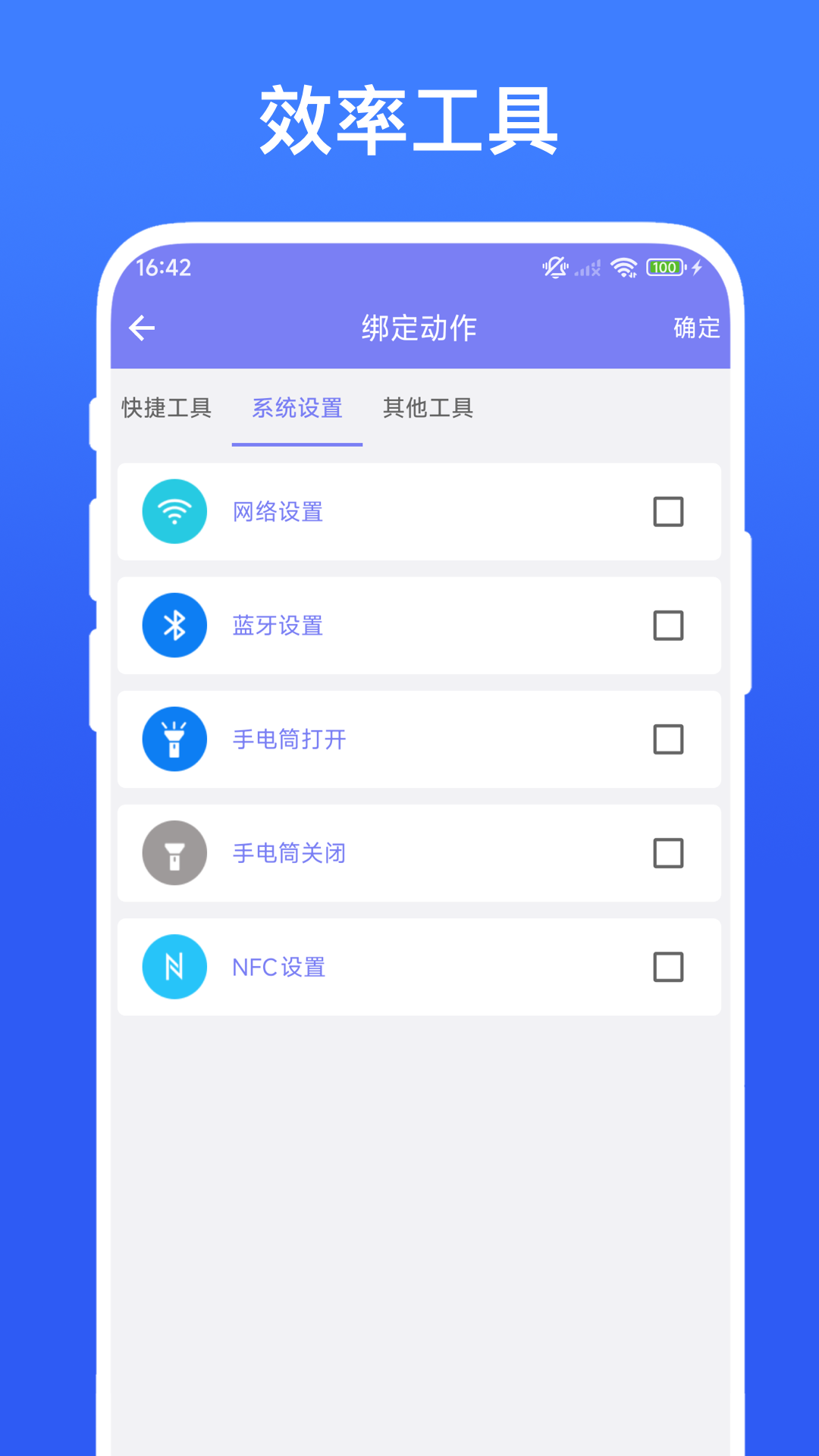819x1456 pixels.
Task: Check the checkbox next to 网络设置
Action: (x=668, y=512)
